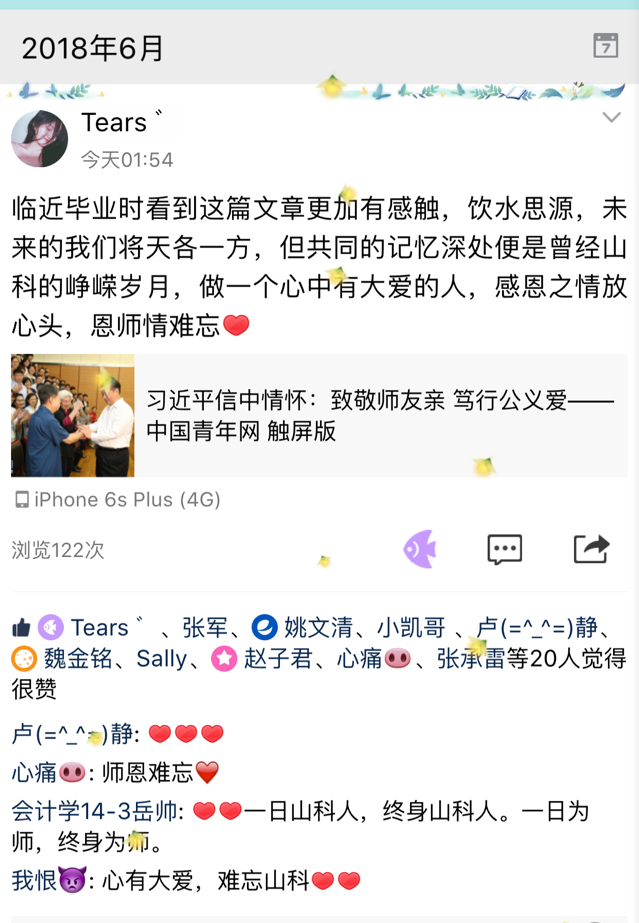The width and height of the screenshot is (639, 923).
Task: View Sally's profile from likes list
Action: click(x=161, y=659)
